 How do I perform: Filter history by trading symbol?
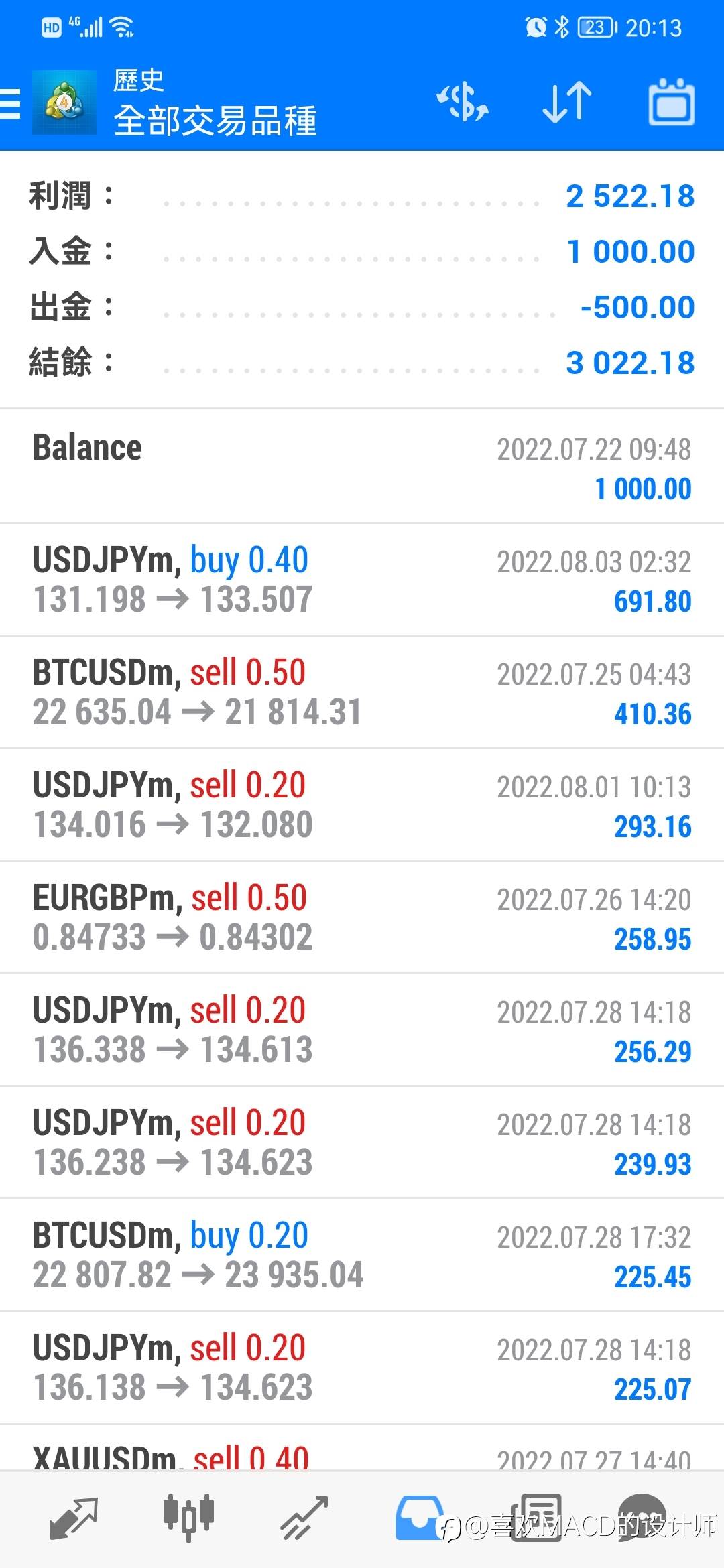[x=462, y=103]
